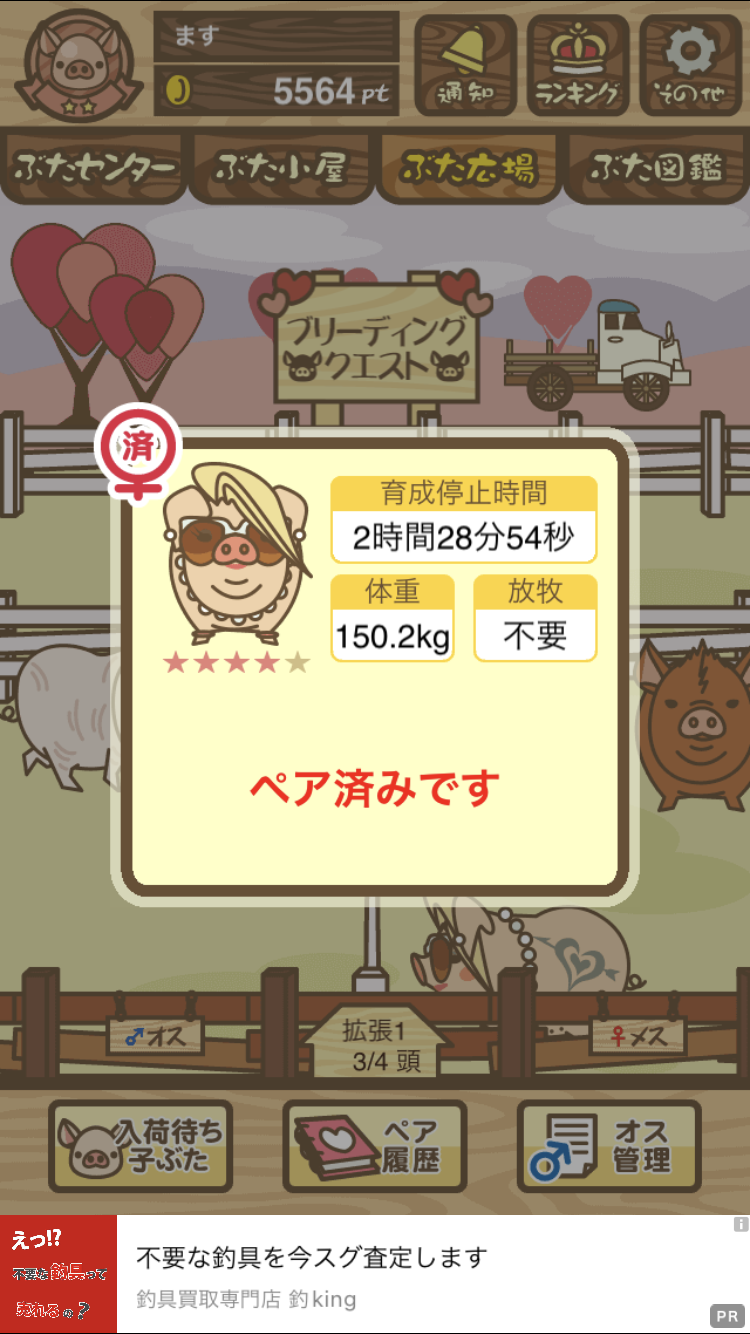This screenshot has width=750, height=1334.
Task: Open オス管理 male management
Action: [608, 1146]
